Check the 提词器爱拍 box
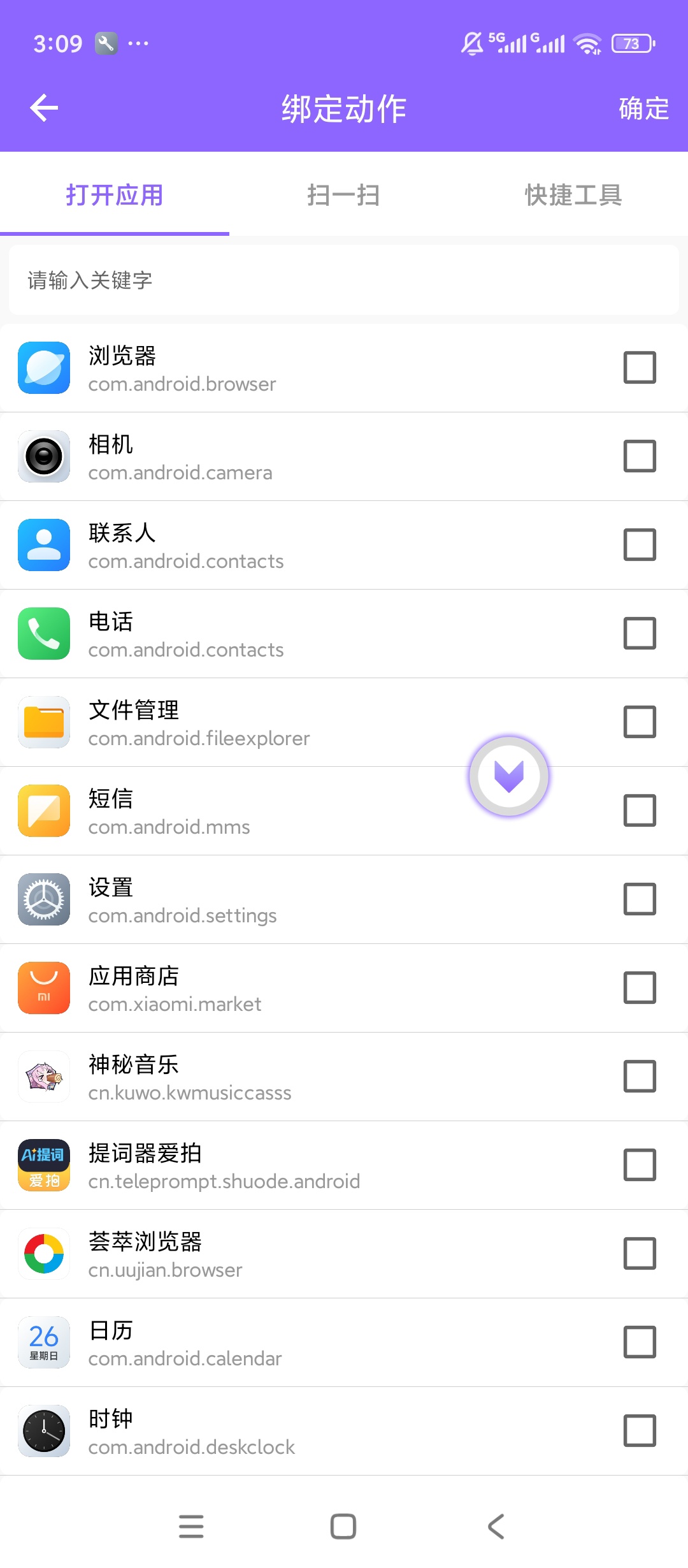The width and height of the screenshot is (688, 1568). (640, 1165)
